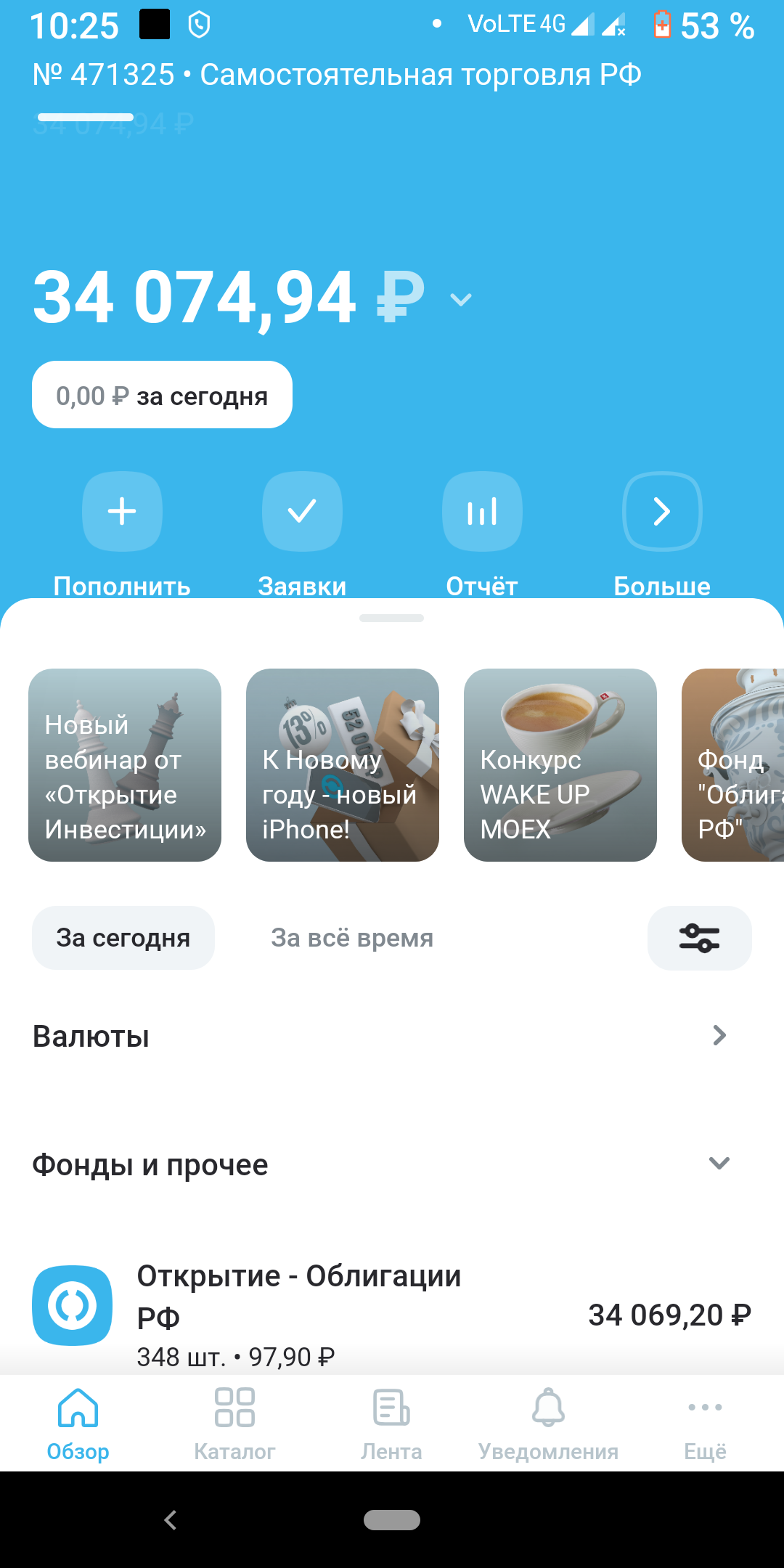Switch to За всё время

(x=352, y=938)
